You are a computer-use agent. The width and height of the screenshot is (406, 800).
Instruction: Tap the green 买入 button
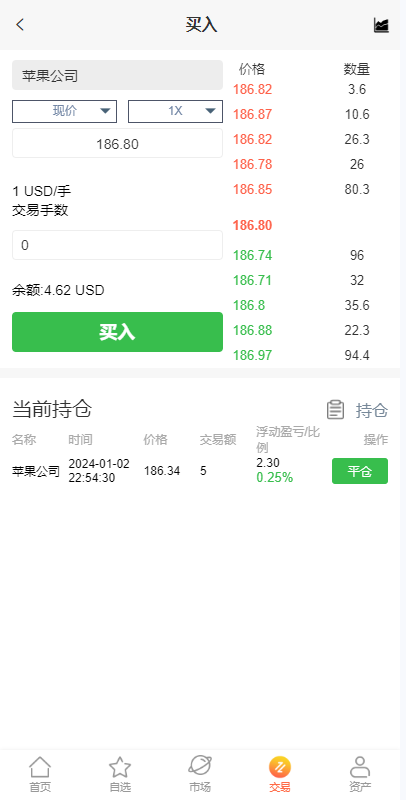[x=117, y=332]
